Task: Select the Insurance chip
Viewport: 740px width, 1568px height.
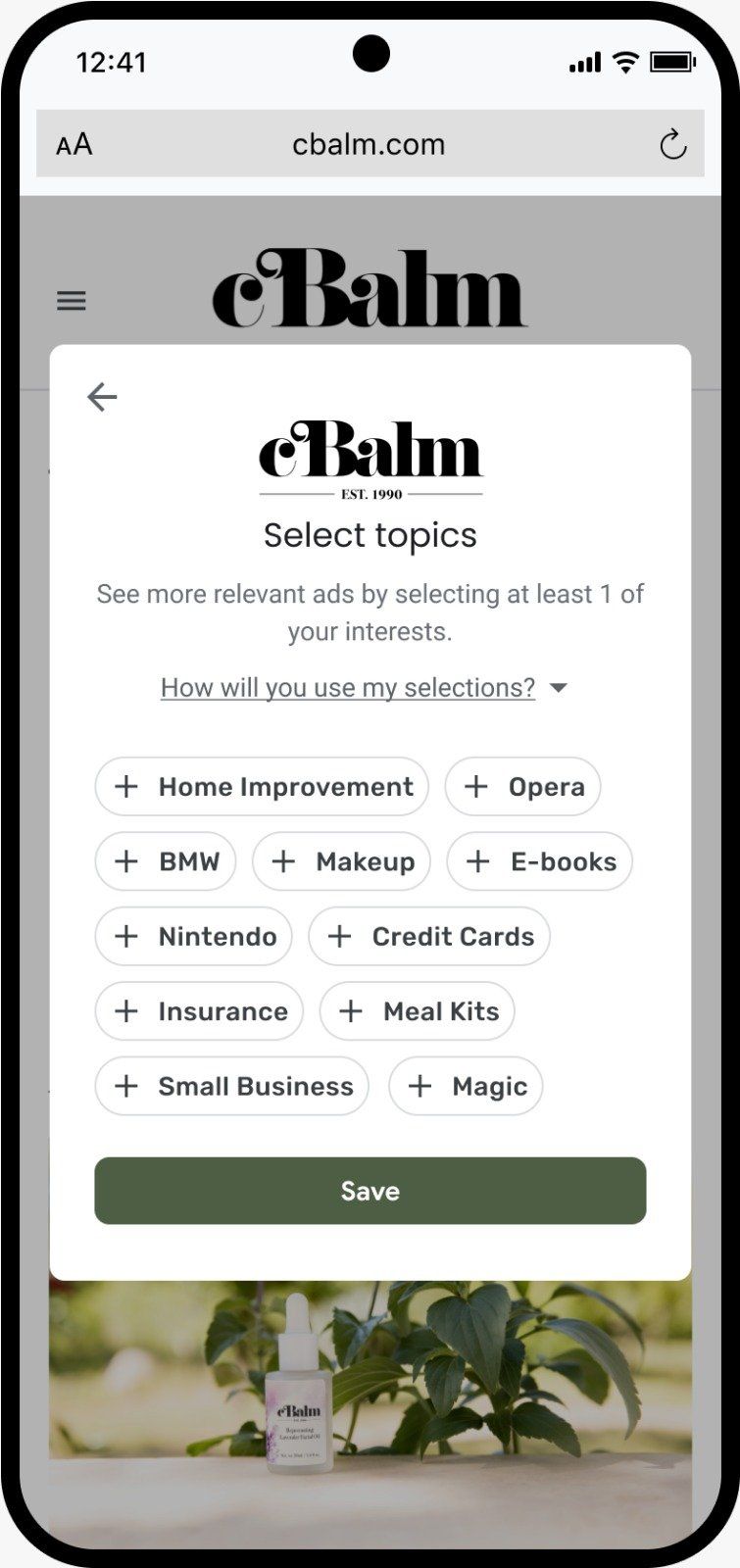Action: coord(199,1011)
